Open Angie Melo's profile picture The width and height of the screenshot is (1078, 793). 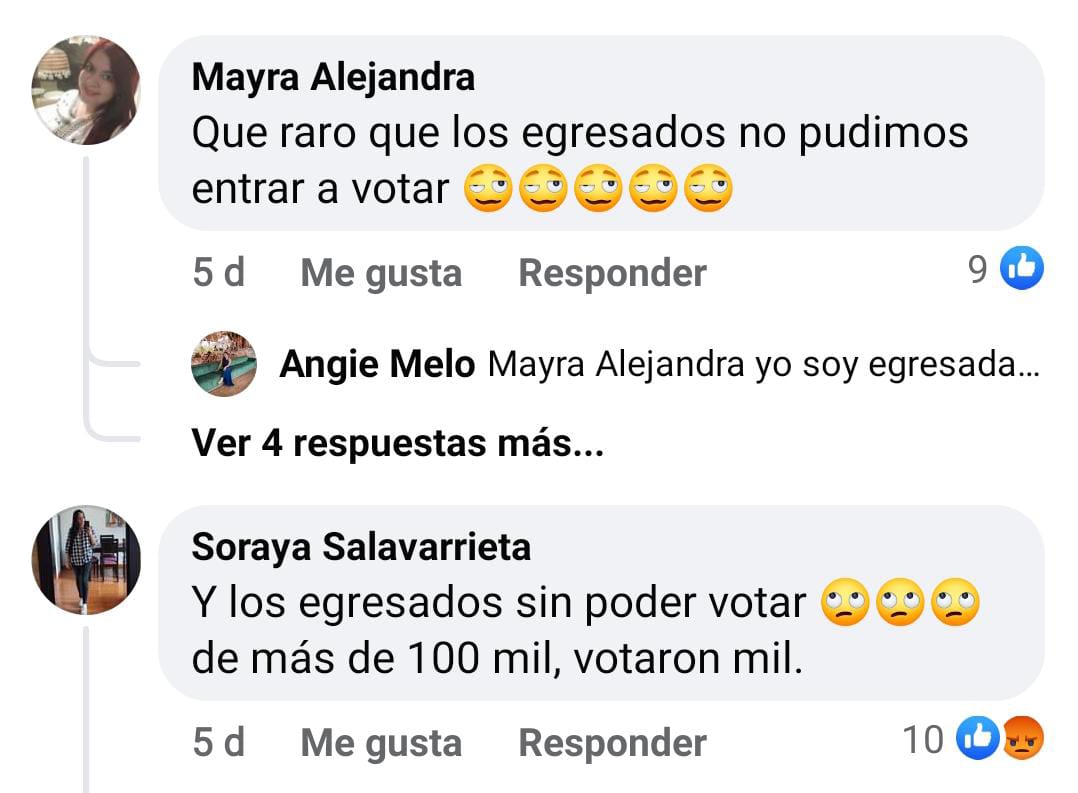click(224, 365)
